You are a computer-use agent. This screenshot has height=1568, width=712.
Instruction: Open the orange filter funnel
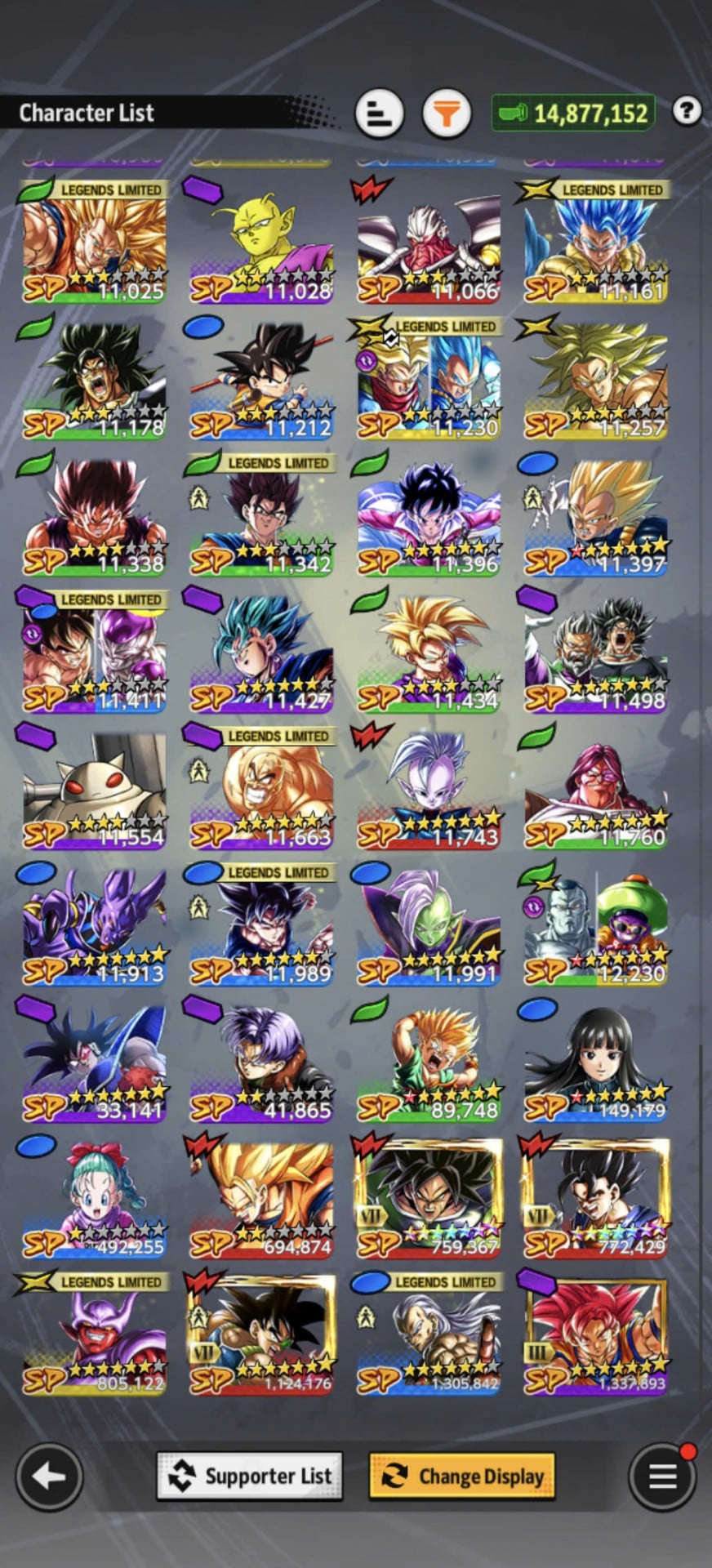446,113
